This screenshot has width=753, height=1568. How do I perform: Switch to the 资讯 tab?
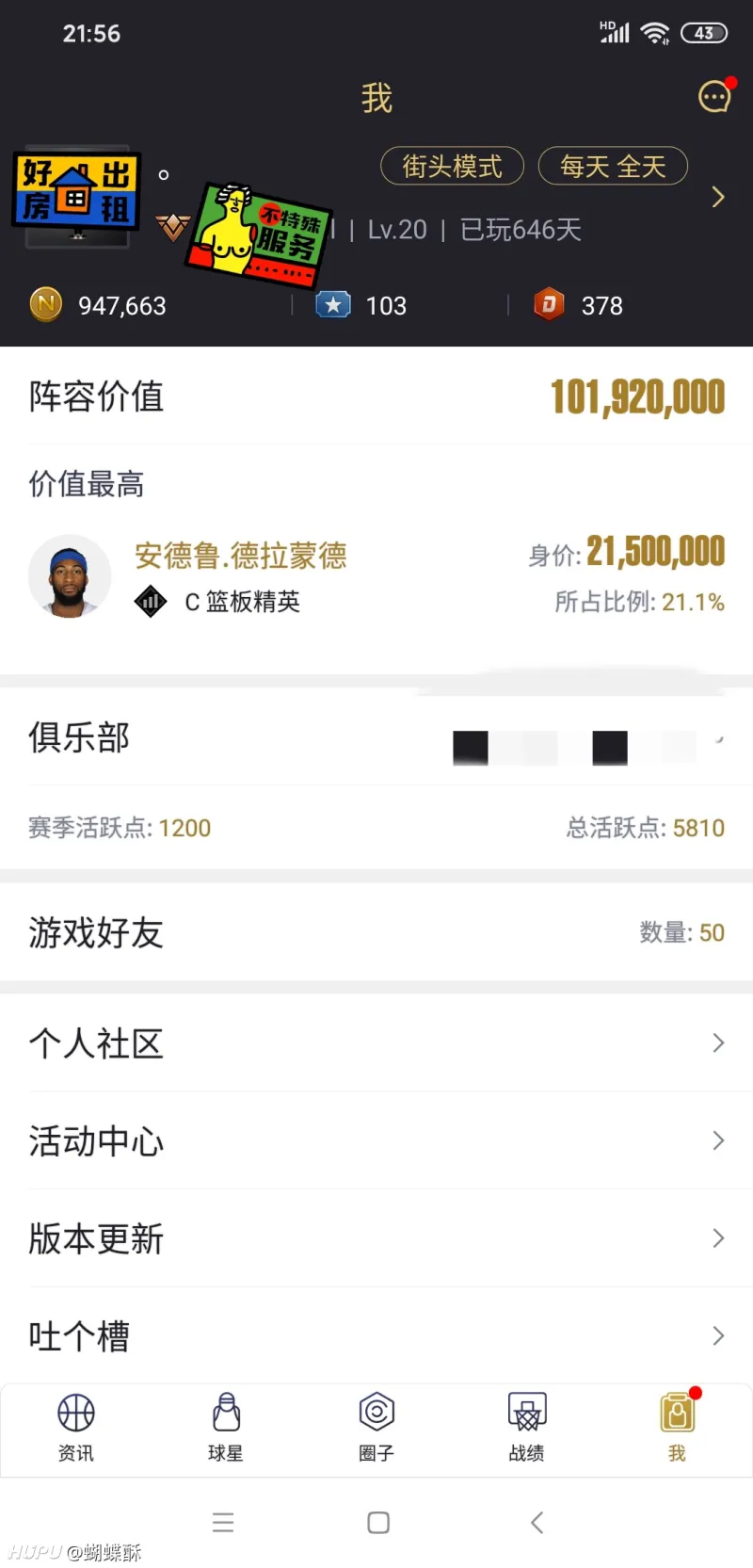[x=75, y=1427]
